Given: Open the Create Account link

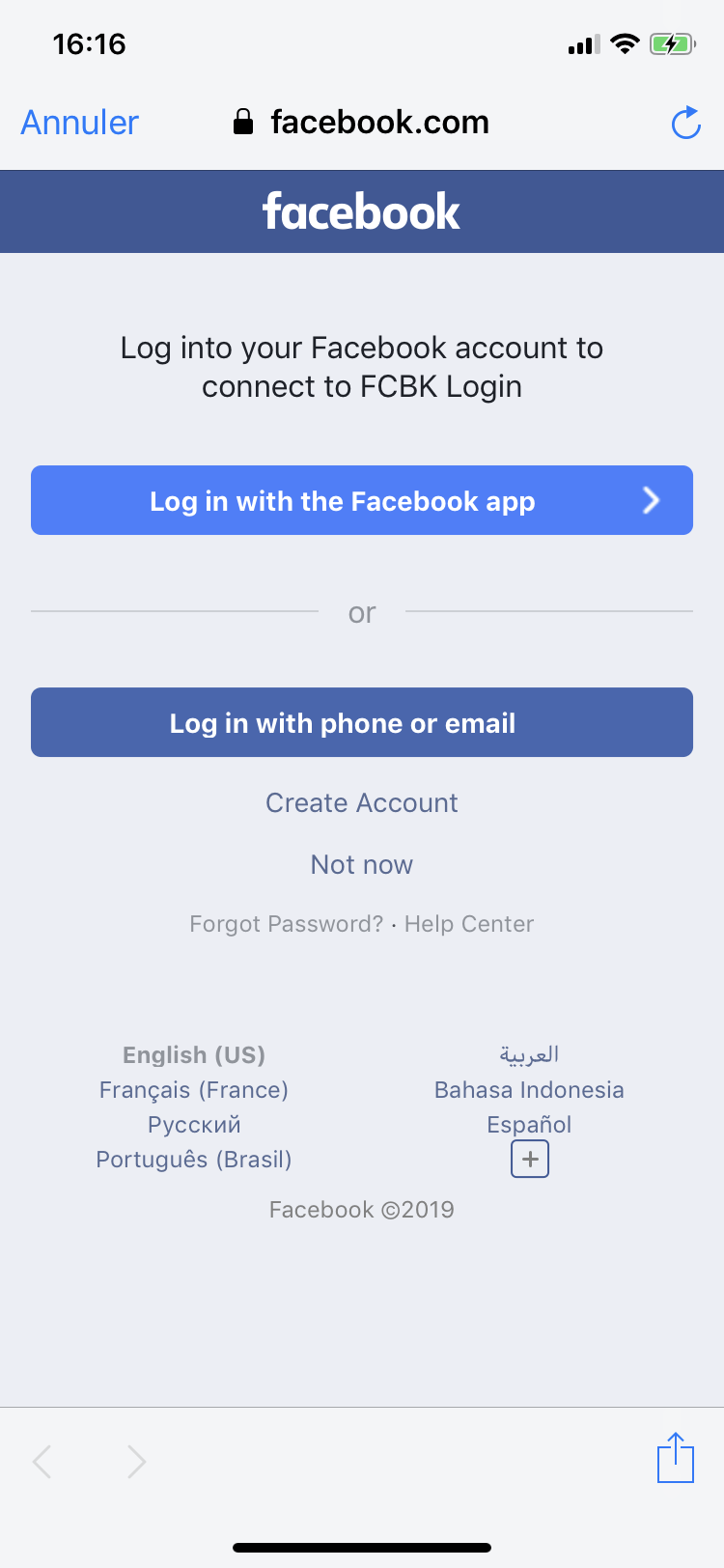Looking at the screenshot, I should [x=362, y=802].
